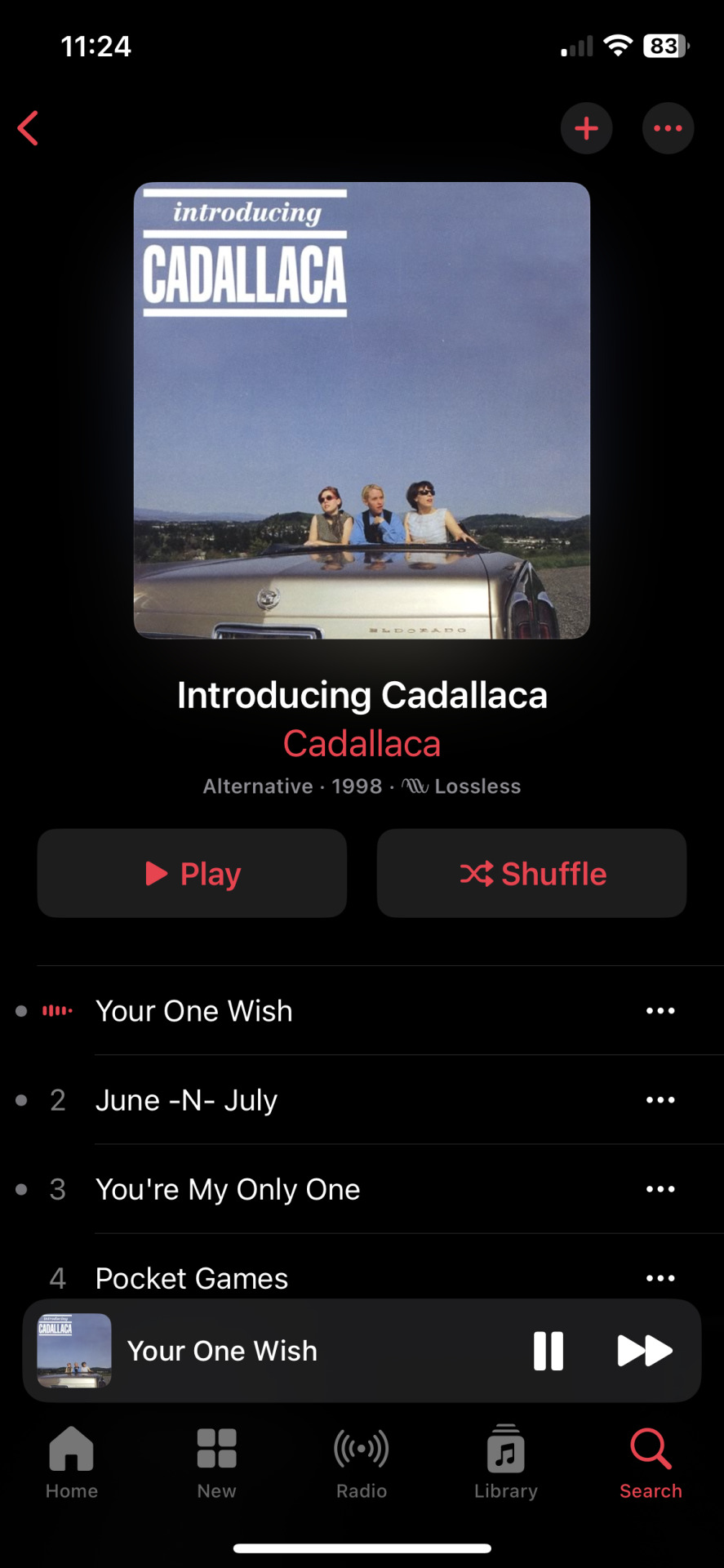Add album to library with plus icon
This screenshot has width=724, height=1568.
click(586, 128)
